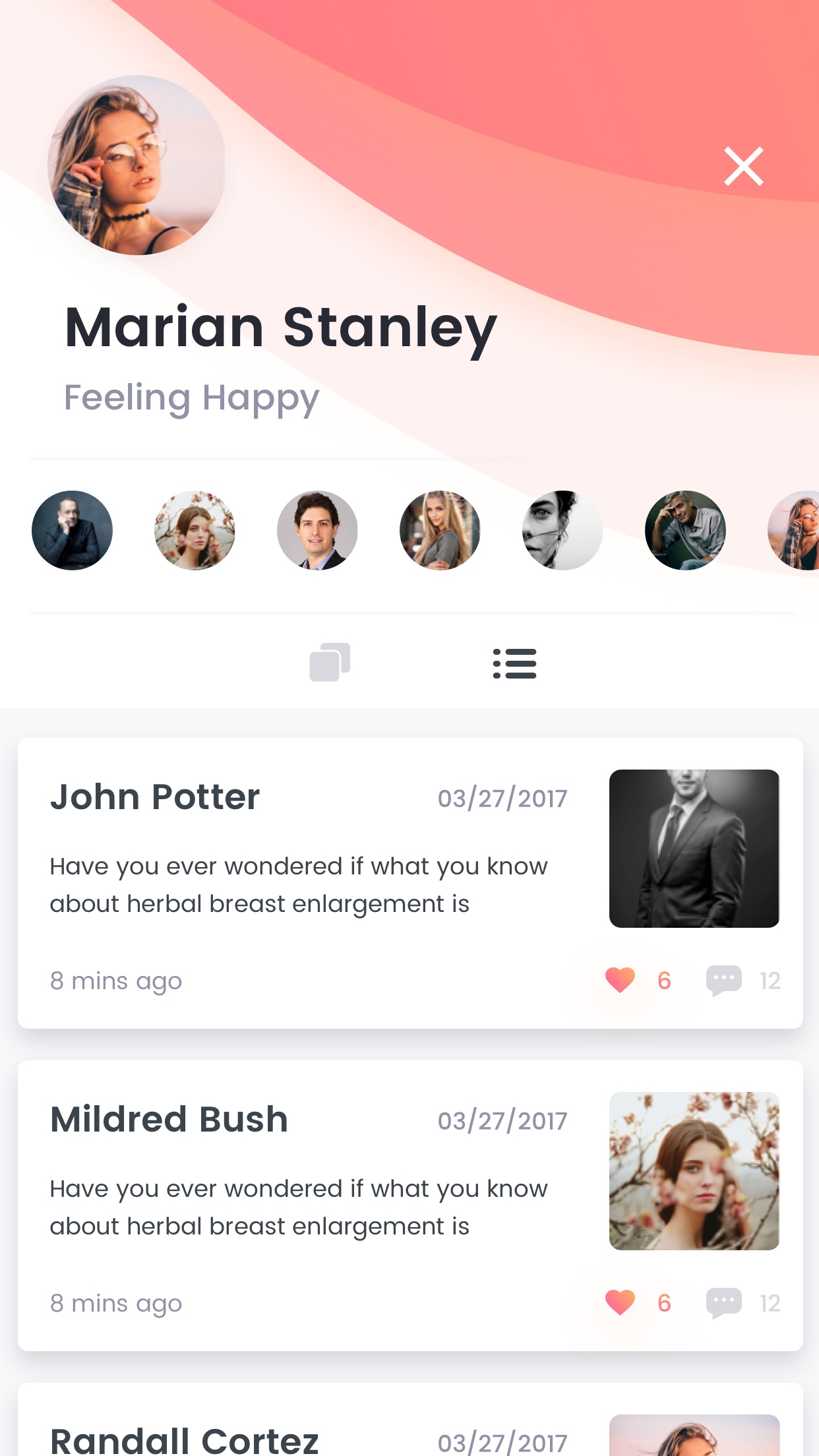Select the avatar of man in blue tie

[x=317, y=530]
